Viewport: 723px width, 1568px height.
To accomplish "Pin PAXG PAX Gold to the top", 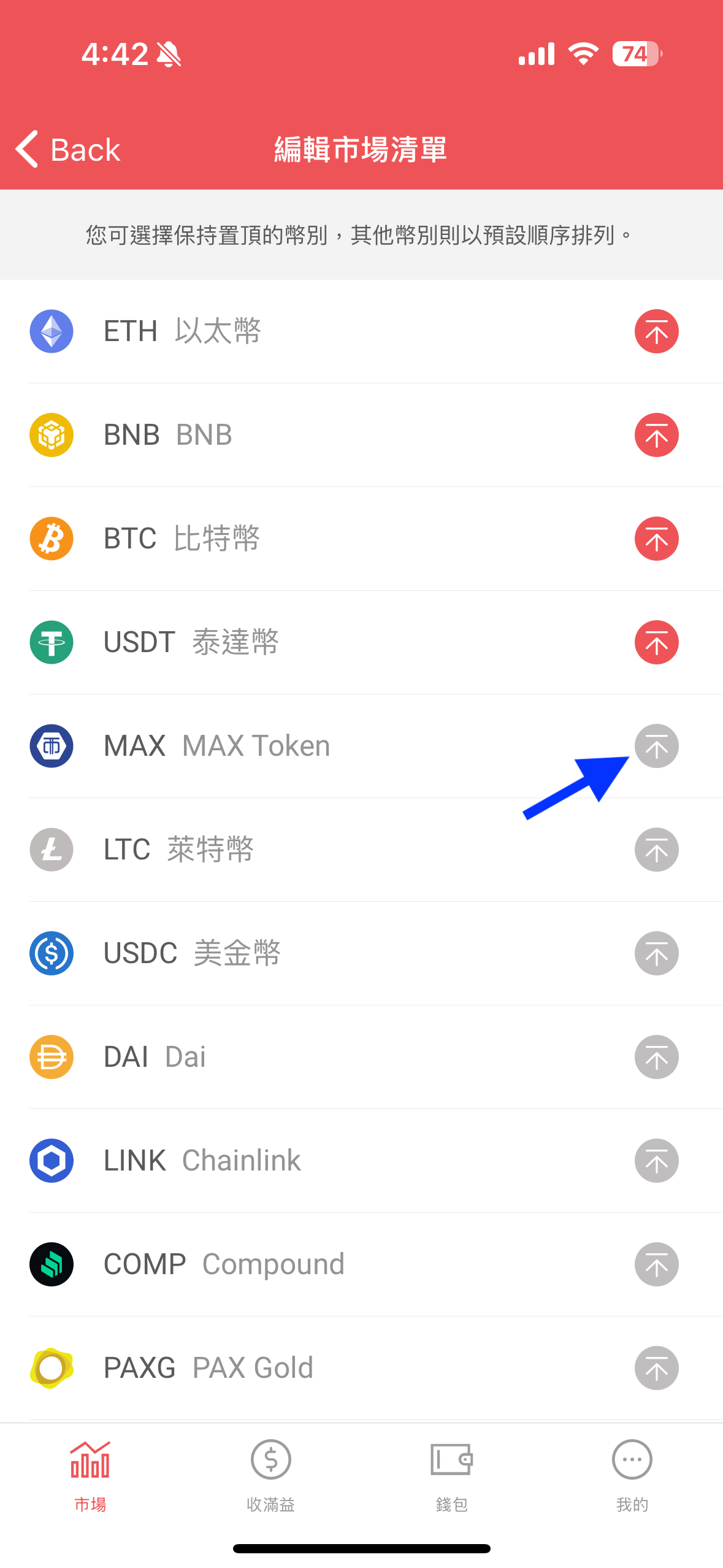I will point(656,1368).
